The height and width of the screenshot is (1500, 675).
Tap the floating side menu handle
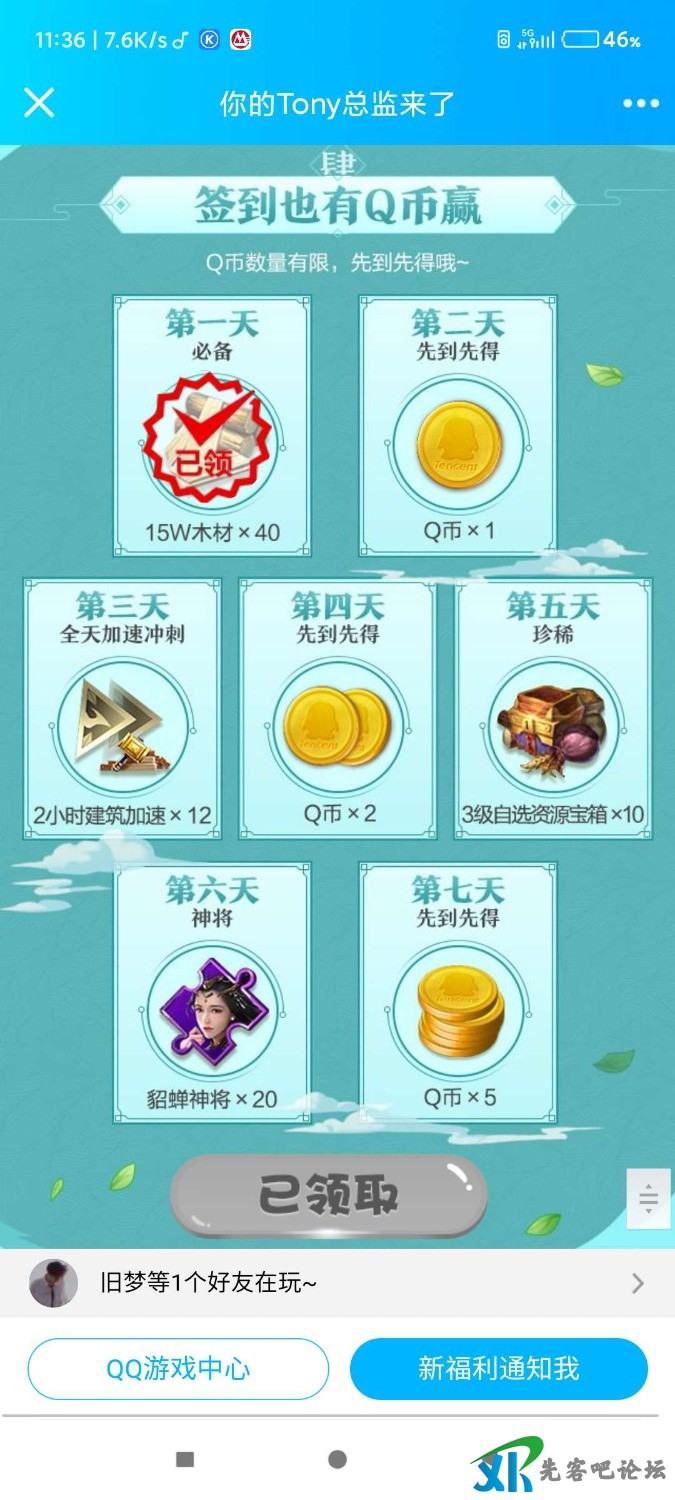(647, 1197)
